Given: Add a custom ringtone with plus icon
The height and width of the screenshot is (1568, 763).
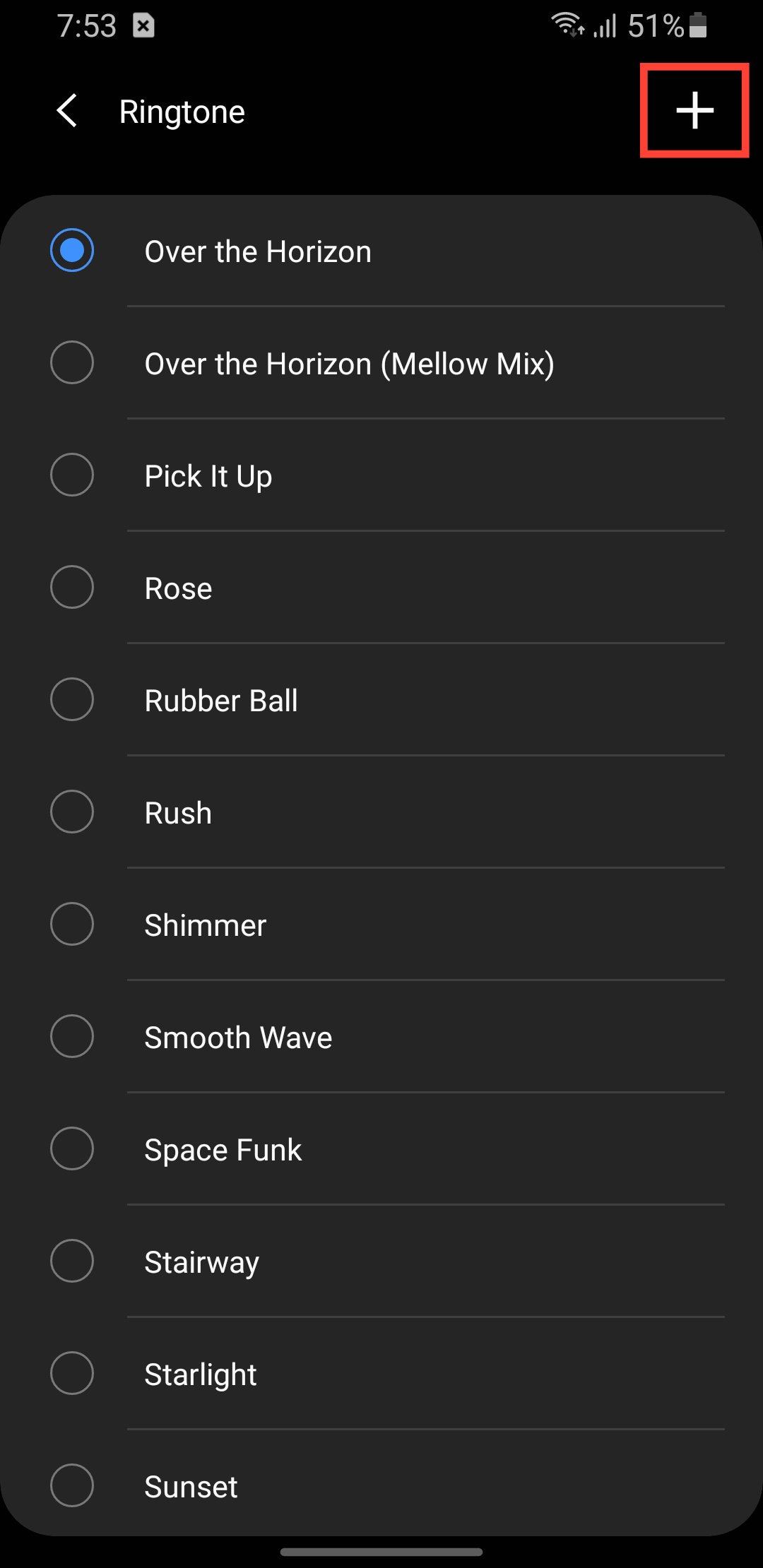Looking at the screenshot, I should point(694,111).
